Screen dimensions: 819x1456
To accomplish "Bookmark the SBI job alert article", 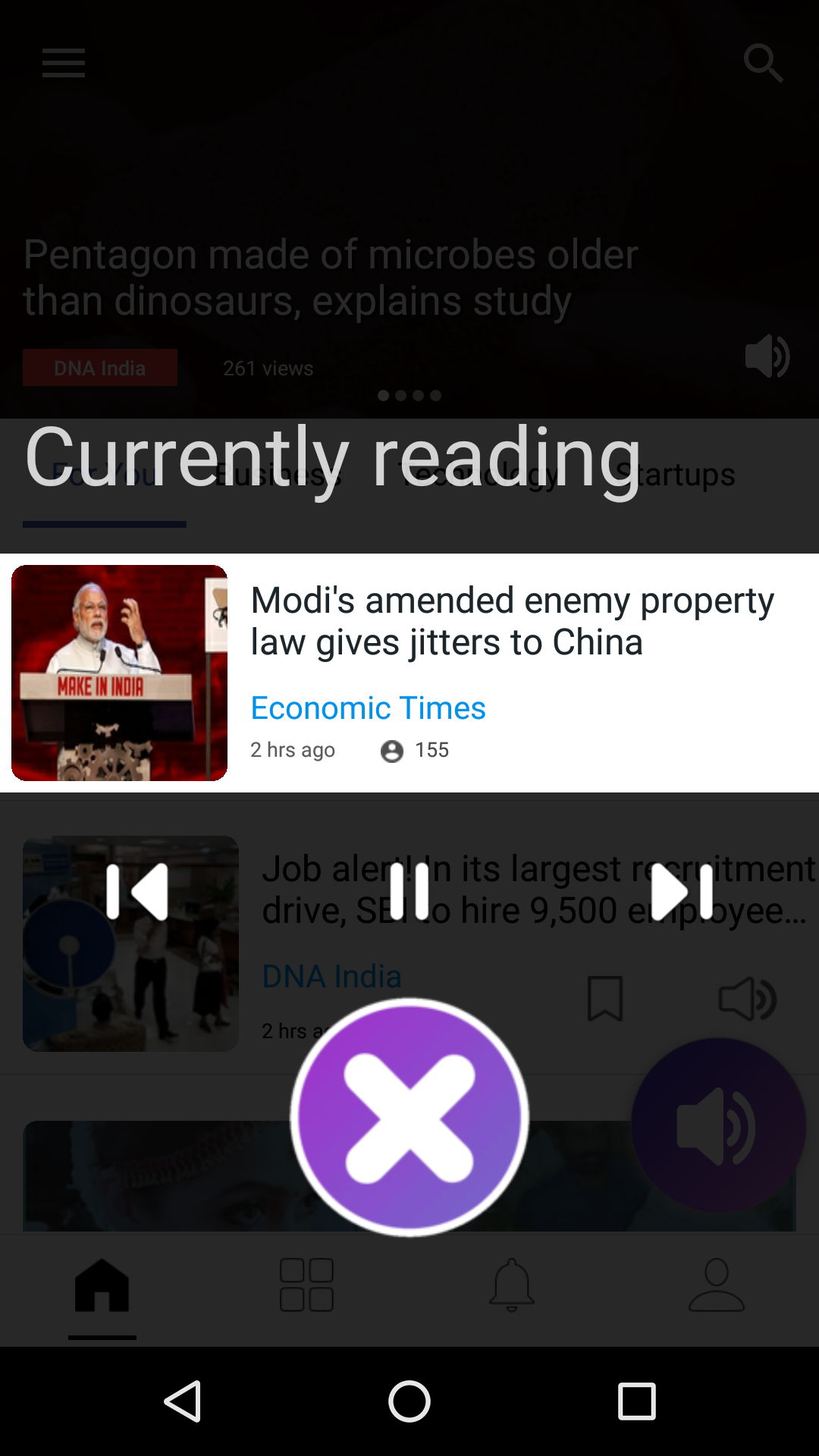I will [x=605, y=999].
